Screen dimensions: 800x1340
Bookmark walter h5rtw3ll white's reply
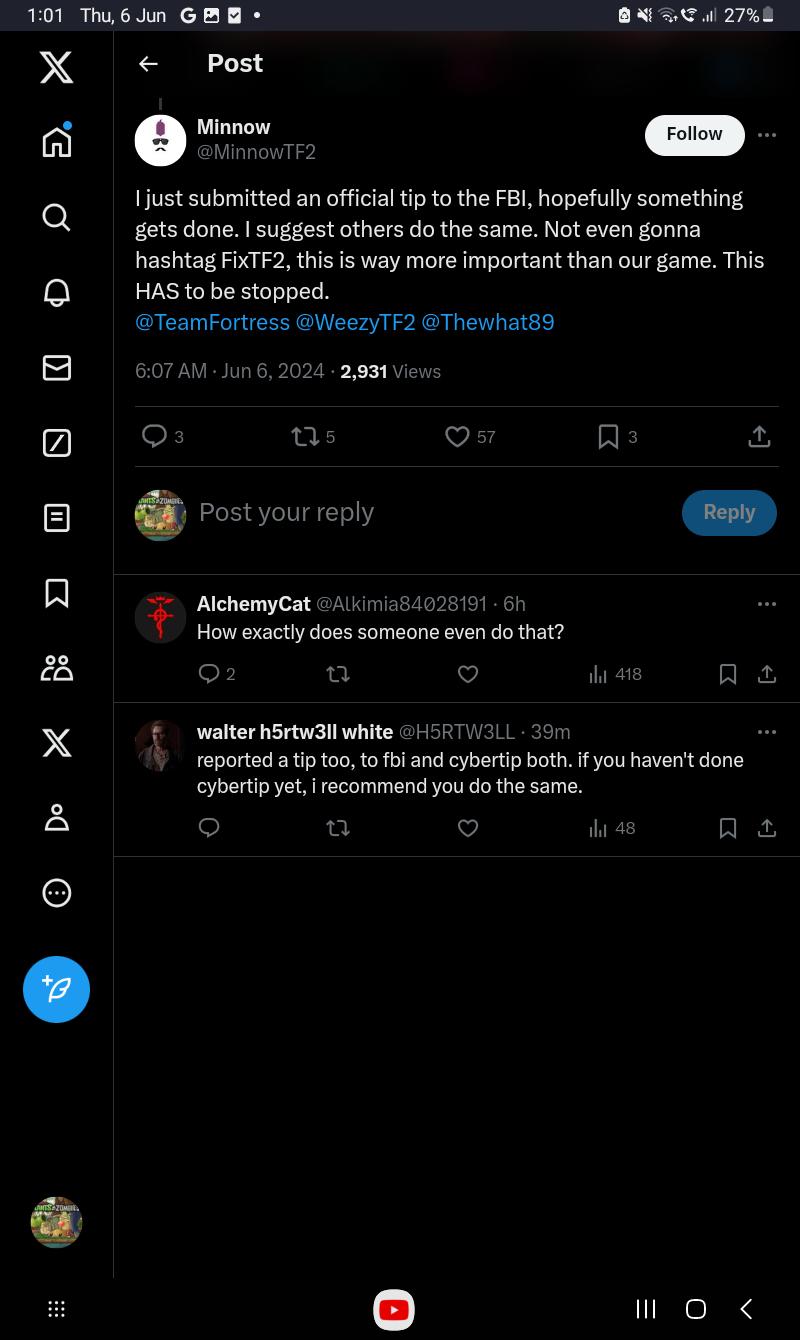pos(728,828)
